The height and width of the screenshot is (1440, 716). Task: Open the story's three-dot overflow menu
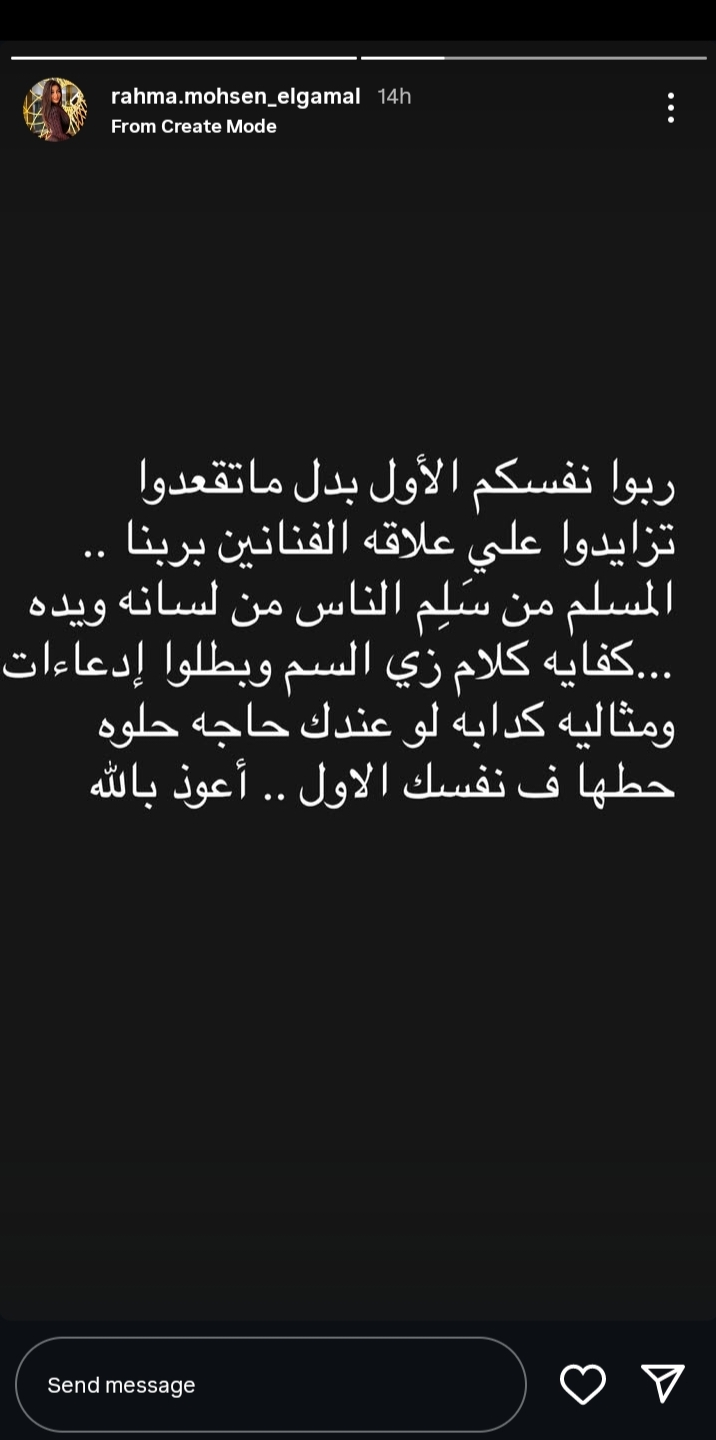(x=670, y=108)
